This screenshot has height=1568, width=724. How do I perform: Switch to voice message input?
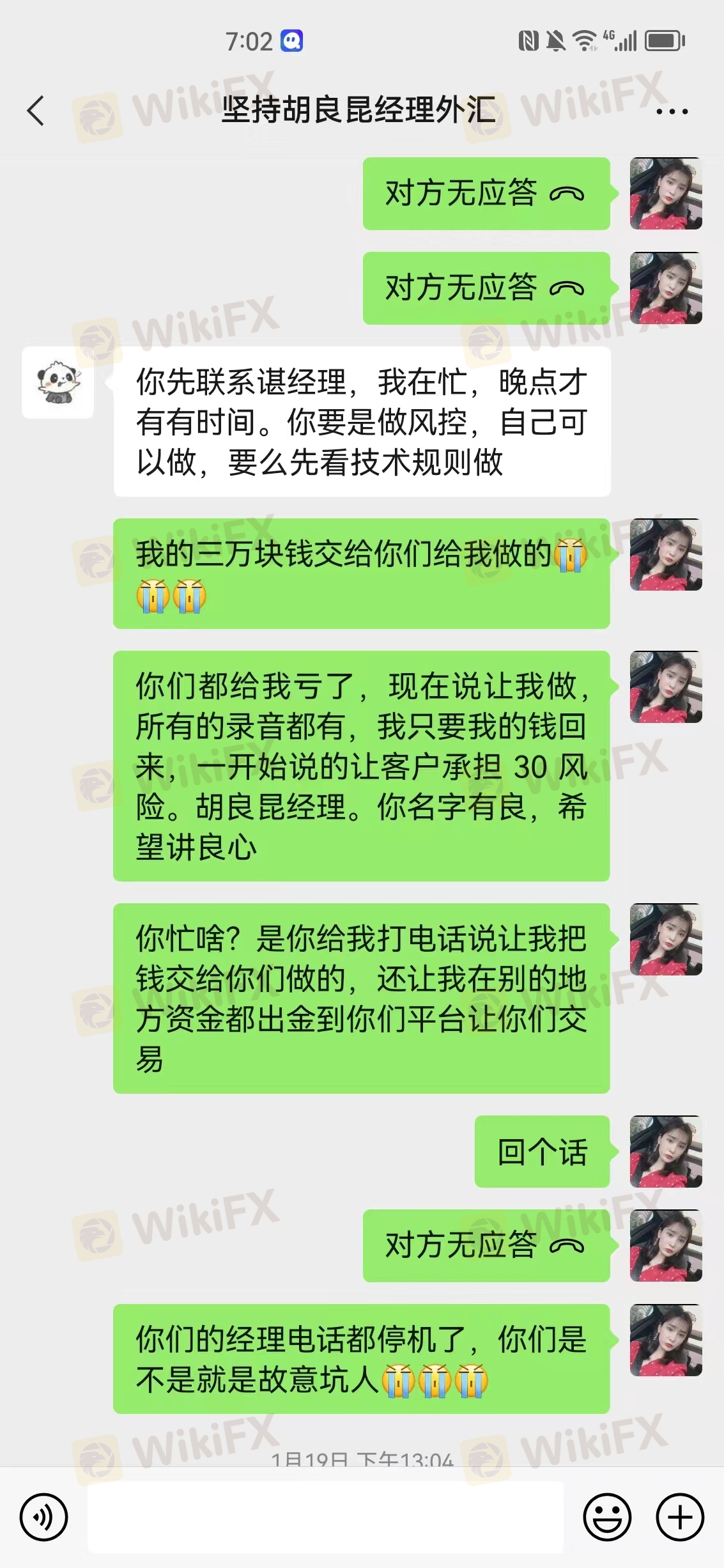(43, 1517)
